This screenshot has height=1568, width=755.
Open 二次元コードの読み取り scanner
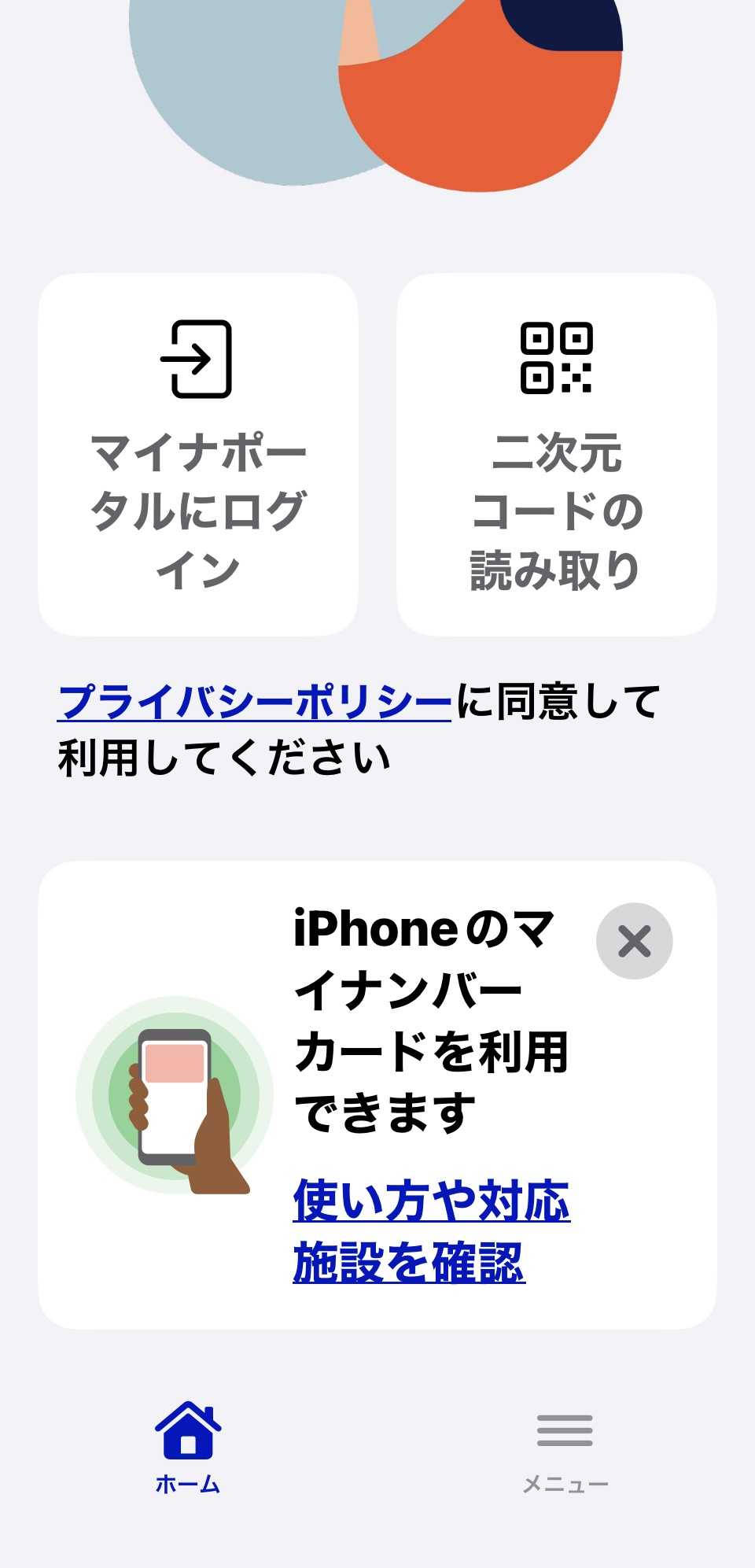click(x=557, y=455)
